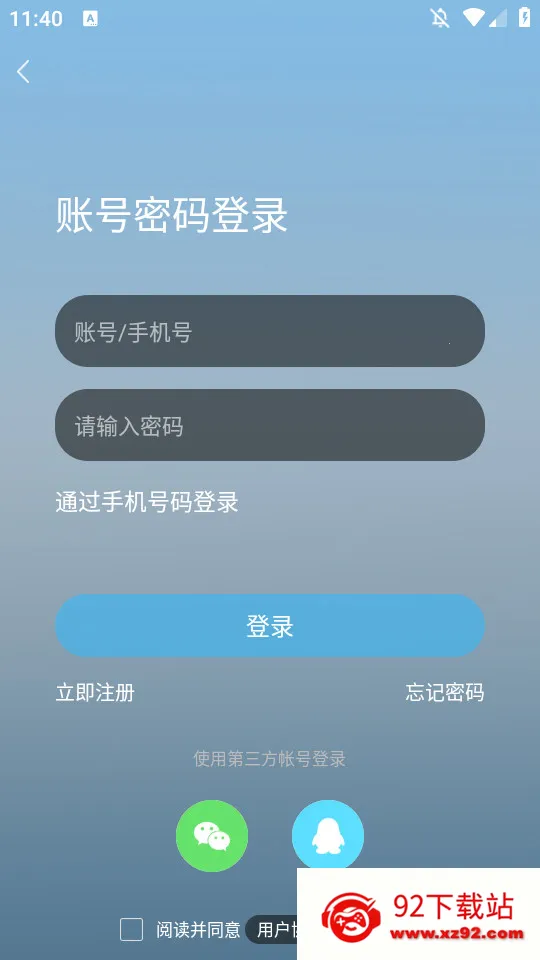Open 立即注册 to create an account

point(95,692)
